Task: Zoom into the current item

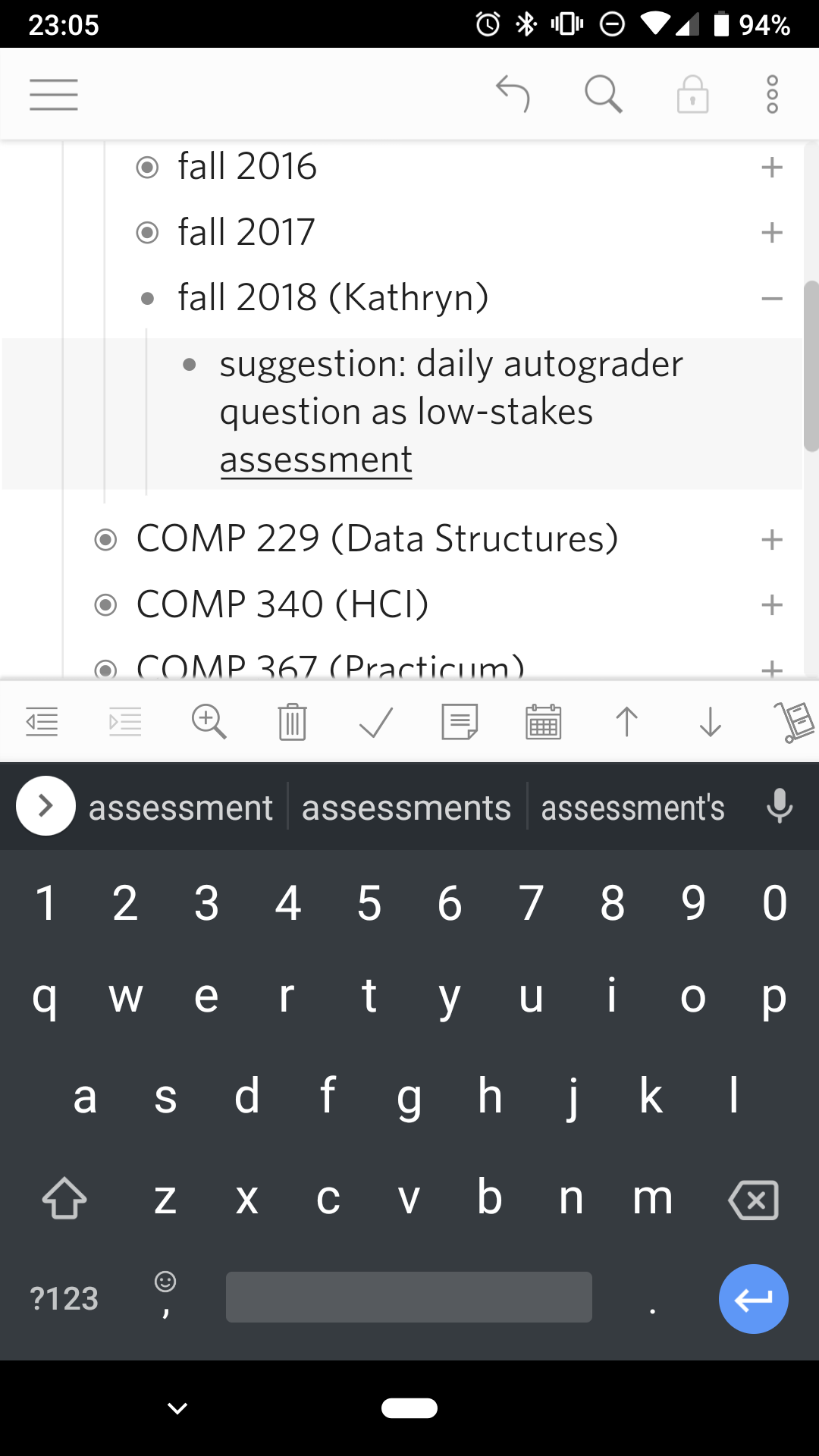Action: (x=209, y=721)
